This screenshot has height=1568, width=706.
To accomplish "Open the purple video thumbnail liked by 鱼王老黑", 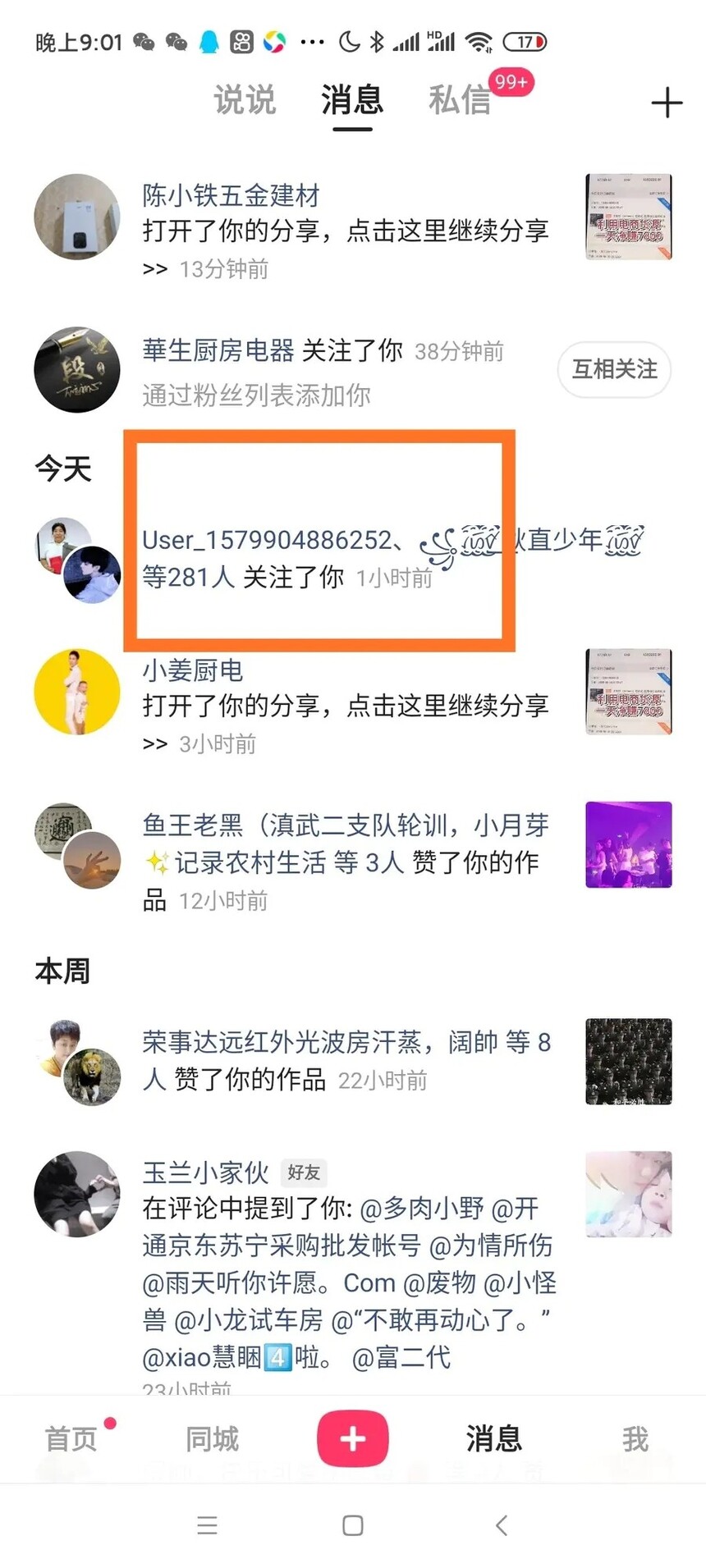I will pos(628,844).
